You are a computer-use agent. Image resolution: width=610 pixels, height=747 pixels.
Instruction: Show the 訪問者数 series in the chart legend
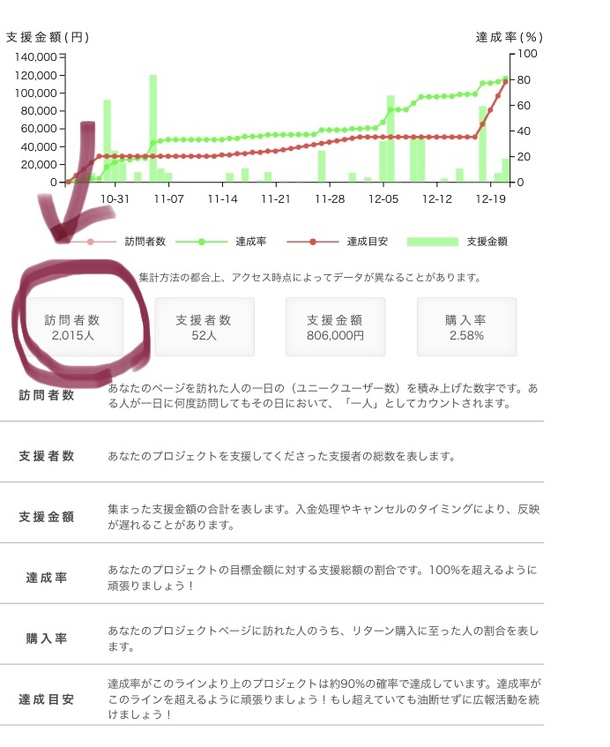coord(144,241)
